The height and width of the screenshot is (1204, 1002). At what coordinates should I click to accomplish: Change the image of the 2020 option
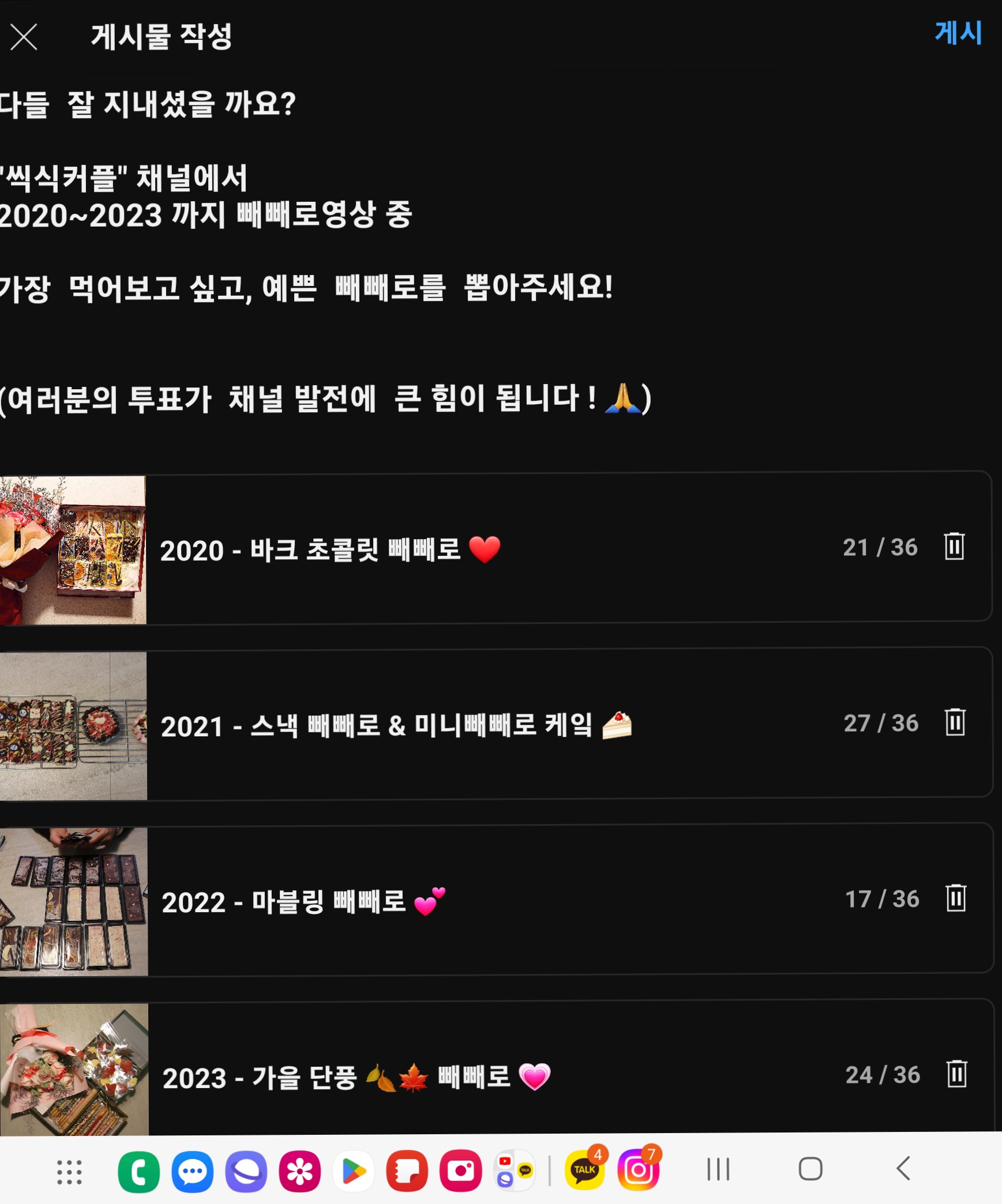click(x=73, y=550)
